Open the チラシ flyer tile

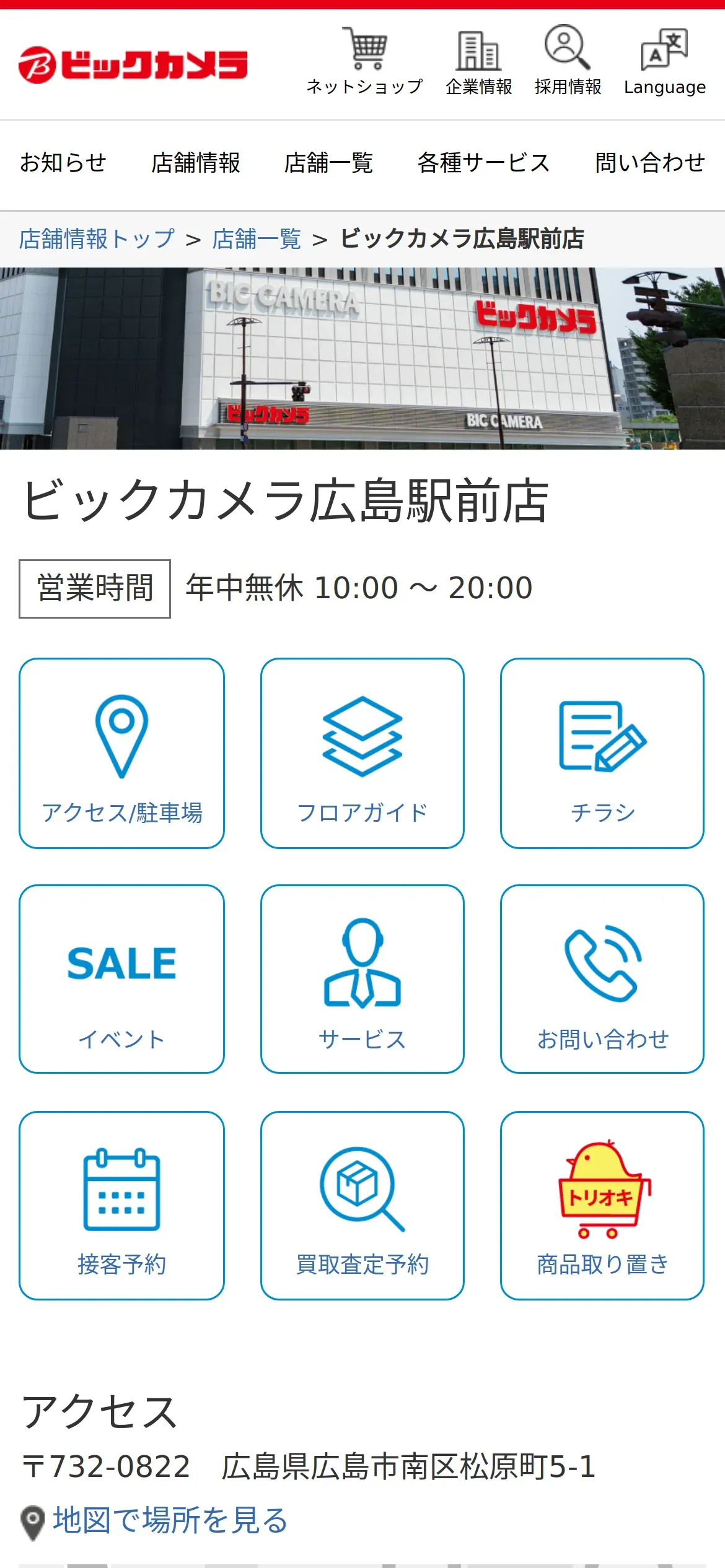pos(602,753)
